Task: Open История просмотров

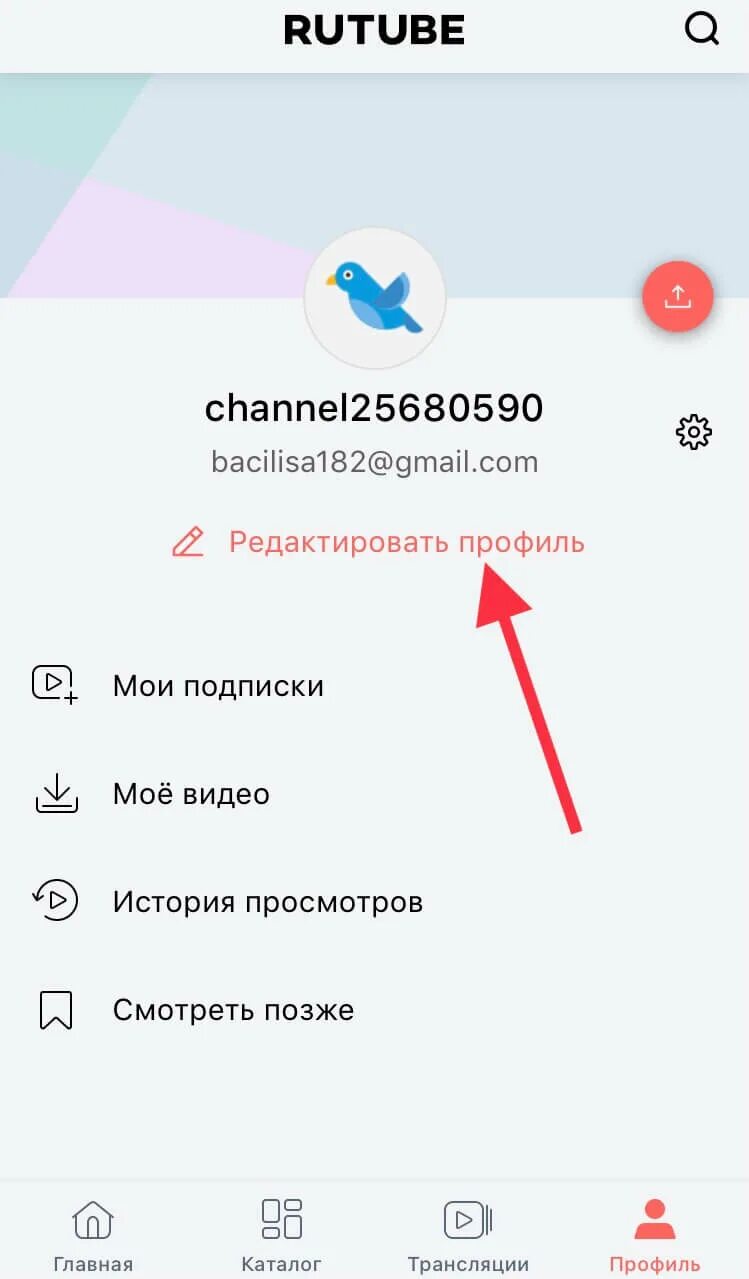Action: tap(266, 902)
